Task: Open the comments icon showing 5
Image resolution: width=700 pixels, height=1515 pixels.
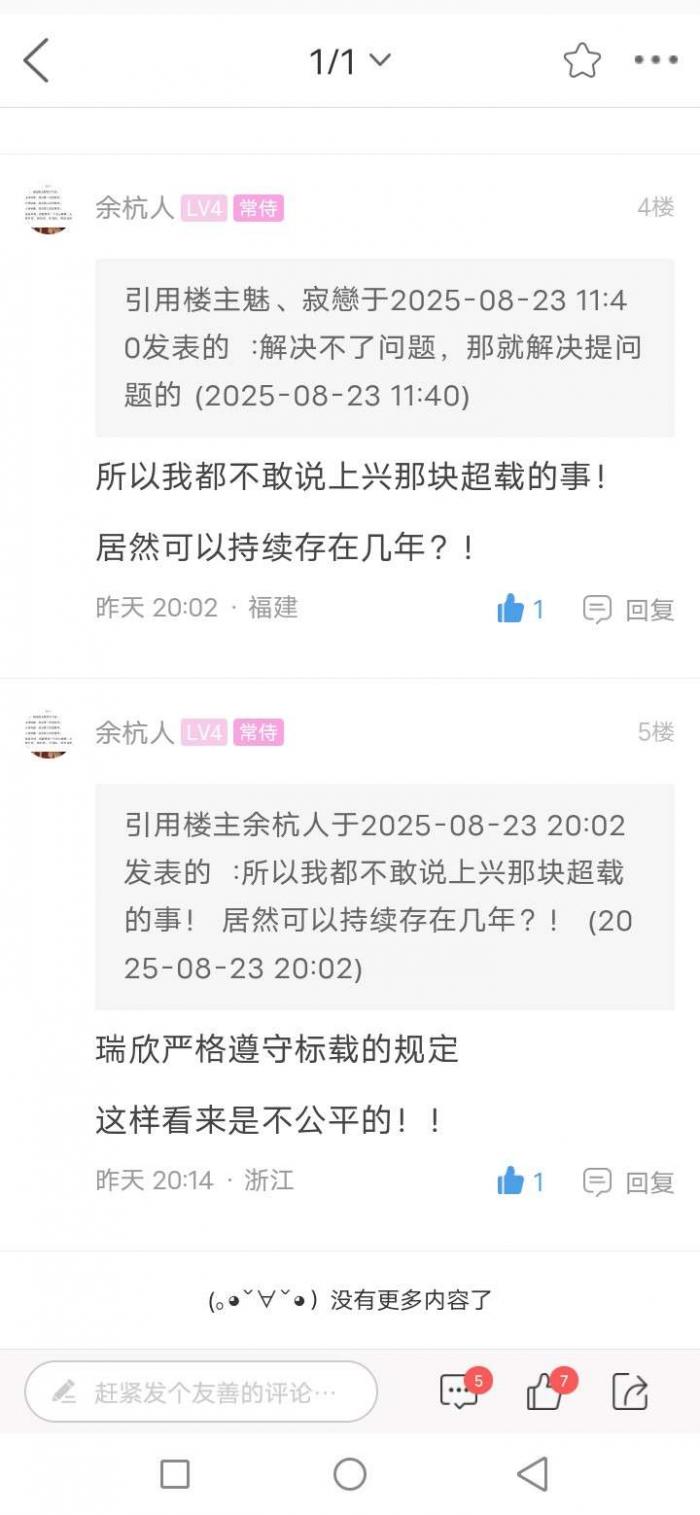Action: [x=460, y=1391]
